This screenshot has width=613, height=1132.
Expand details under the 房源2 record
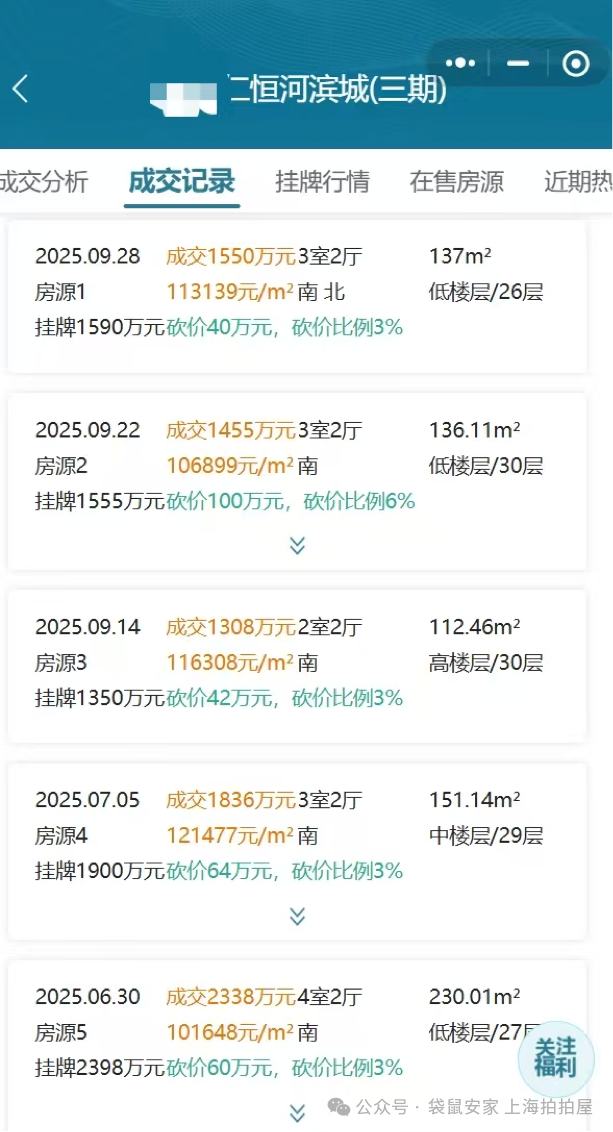297,545
